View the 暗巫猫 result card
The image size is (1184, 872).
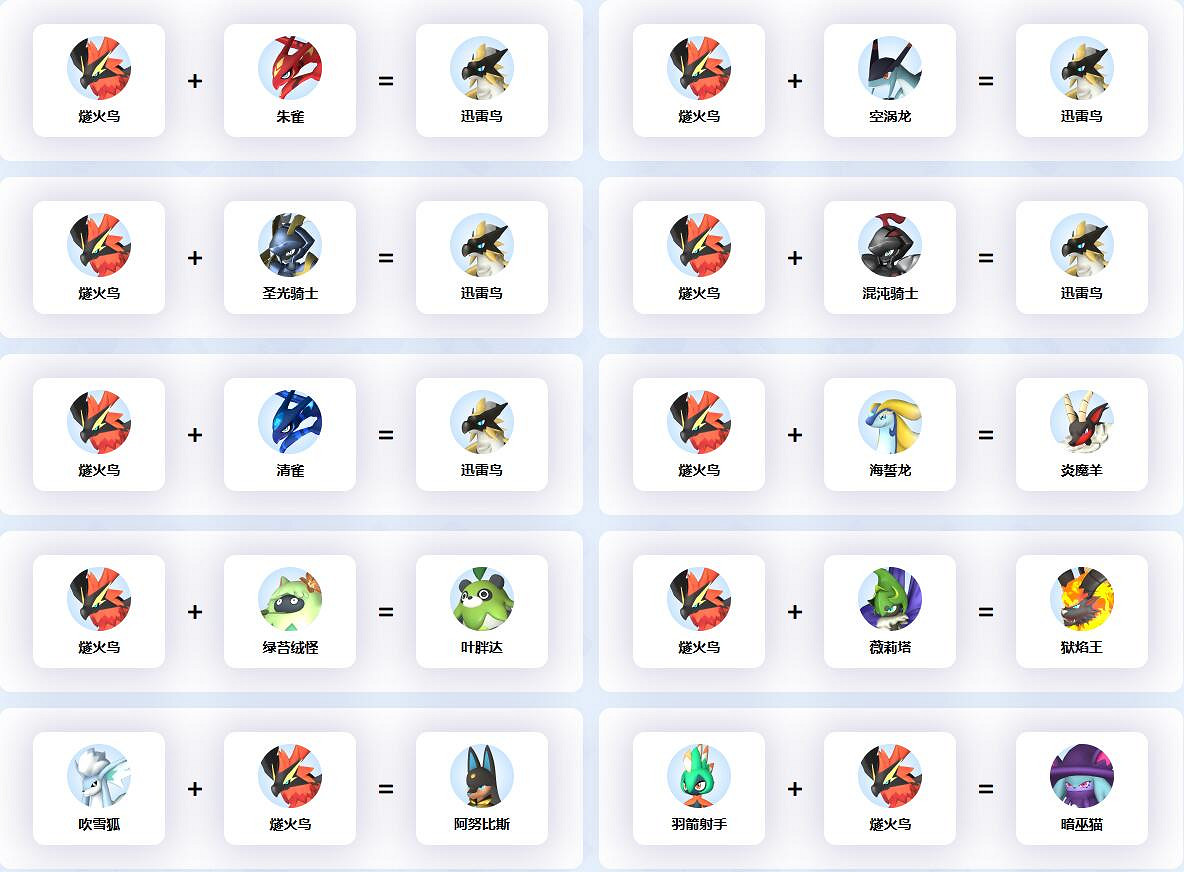tap(1082, 789)
